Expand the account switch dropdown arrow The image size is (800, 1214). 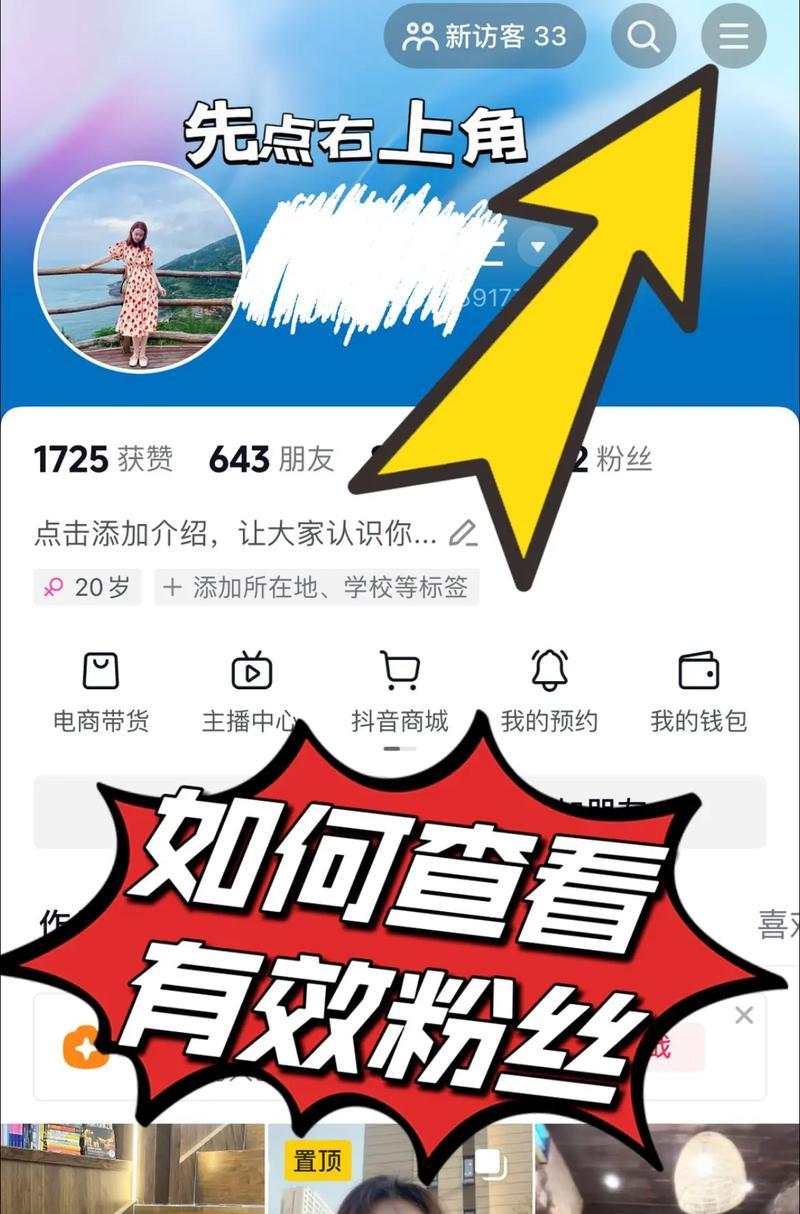[539, 246]
